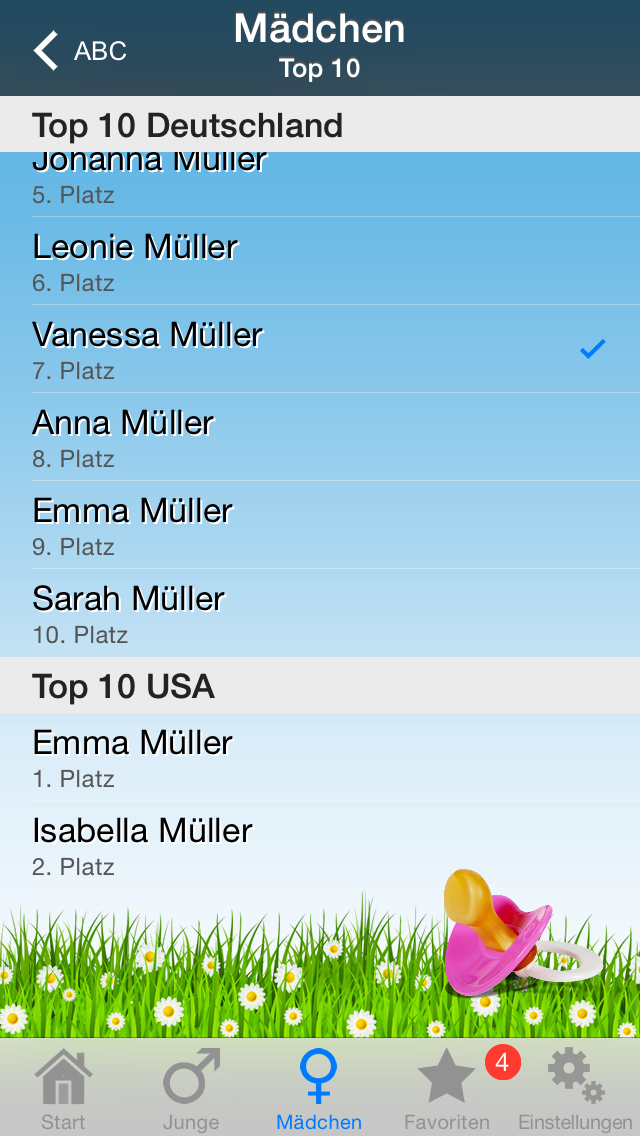Open the Mädchen tab
The width and height of the screenshot is (640, 1136).
click(x=319, y=1090)
